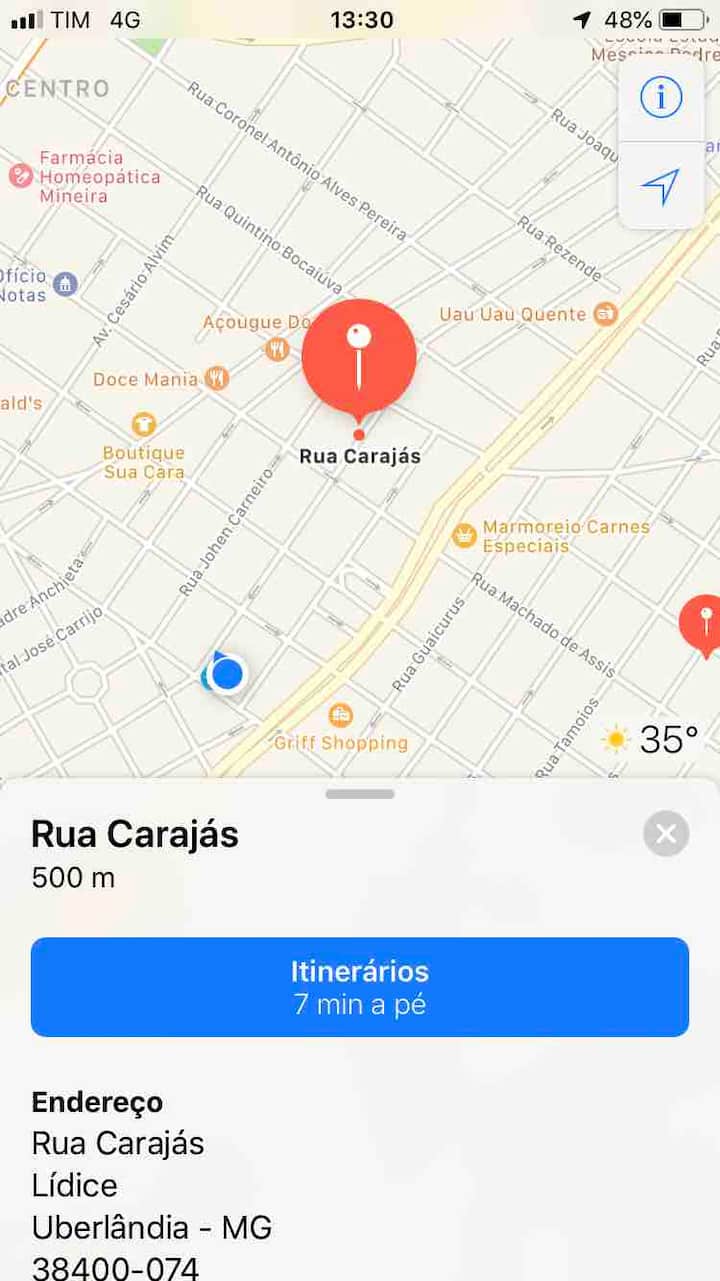Viewport: 720px width, 1281px height.
Task: Open the map settings info button
Action: click(660, 98)
